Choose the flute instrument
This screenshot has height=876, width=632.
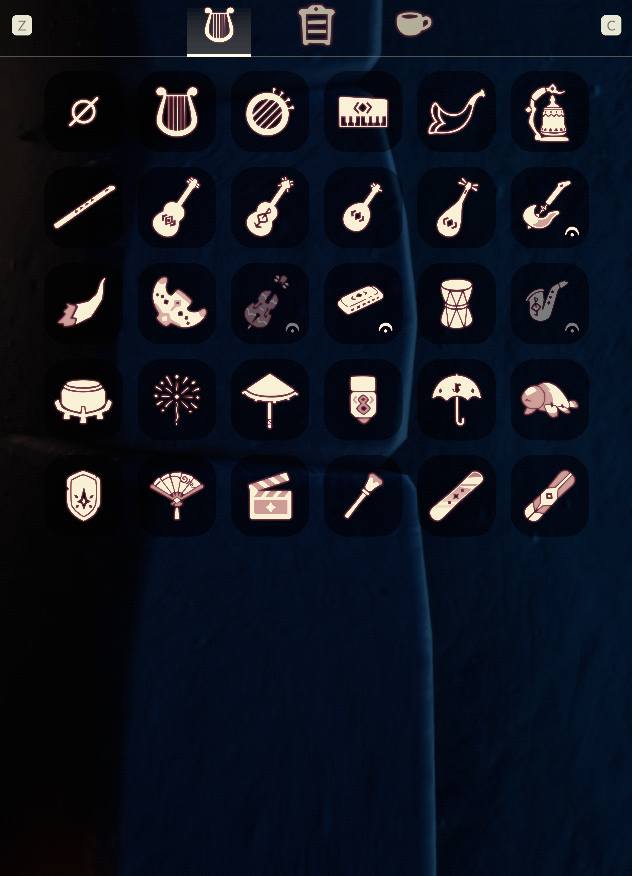pyautogui.click(x=83, y=208)
